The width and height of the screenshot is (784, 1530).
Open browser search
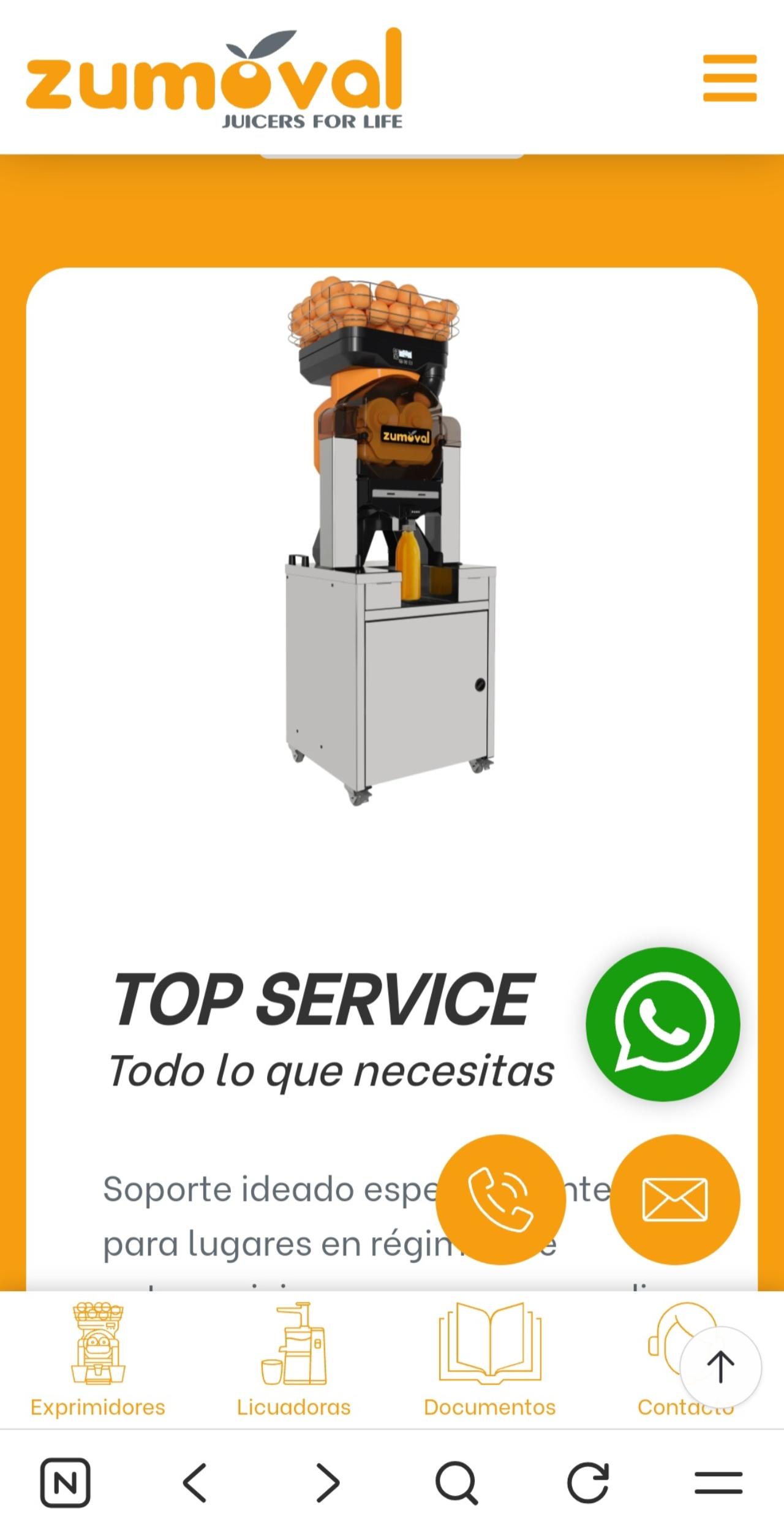[x=456, y=1483]
